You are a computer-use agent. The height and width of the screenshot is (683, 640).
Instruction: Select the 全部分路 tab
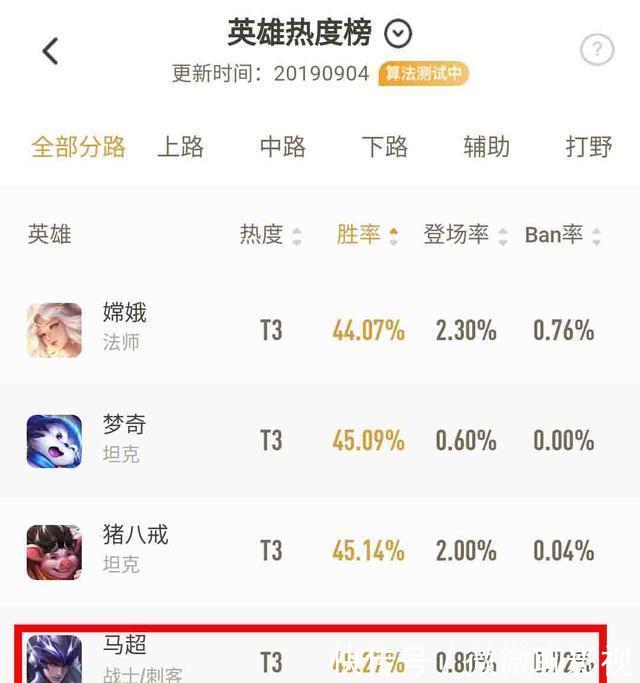(x=78, y=147)
